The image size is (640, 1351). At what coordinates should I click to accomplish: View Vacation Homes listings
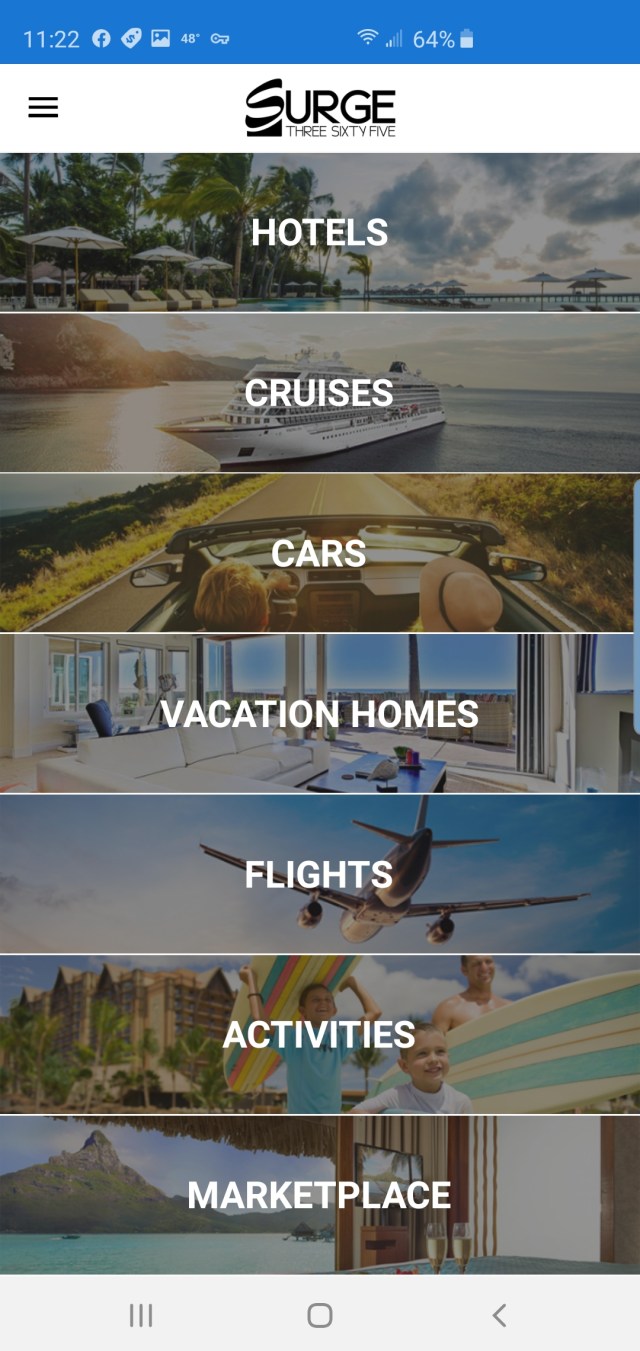tap(320, 714)
